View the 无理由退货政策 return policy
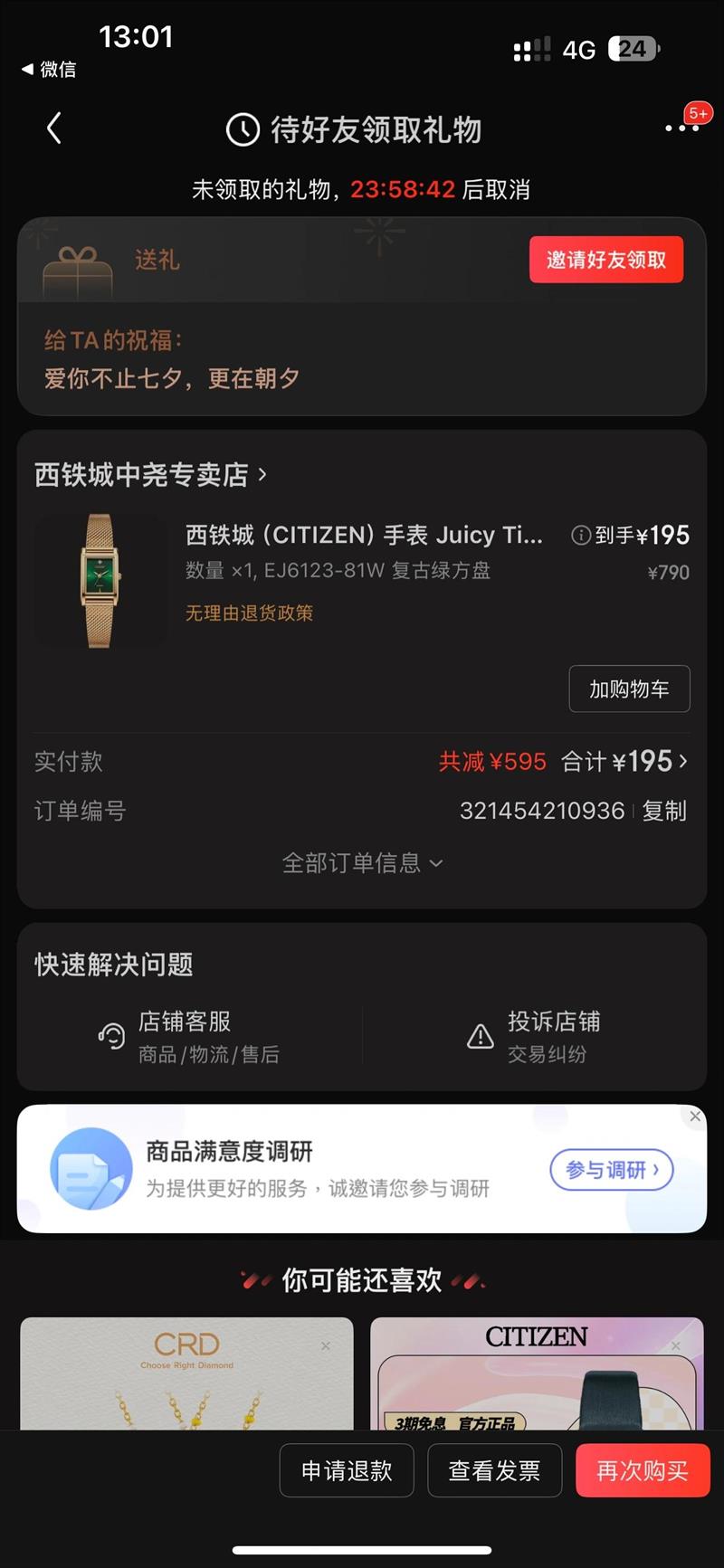The height and width of the screenshot is (1568, 724). [249, 613]
